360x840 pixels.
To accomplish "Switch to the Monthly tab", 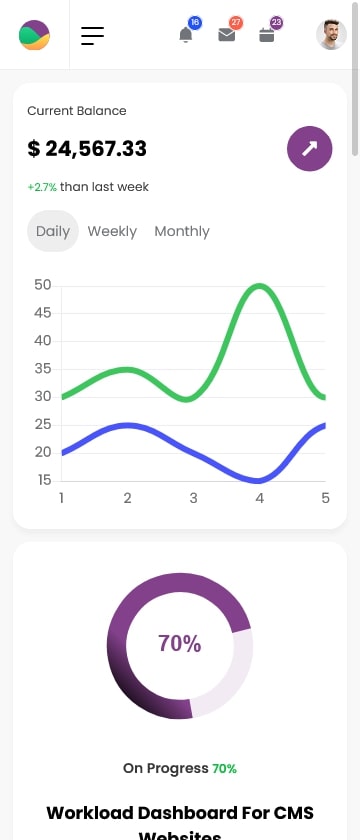I will click(x=182, y=231).
